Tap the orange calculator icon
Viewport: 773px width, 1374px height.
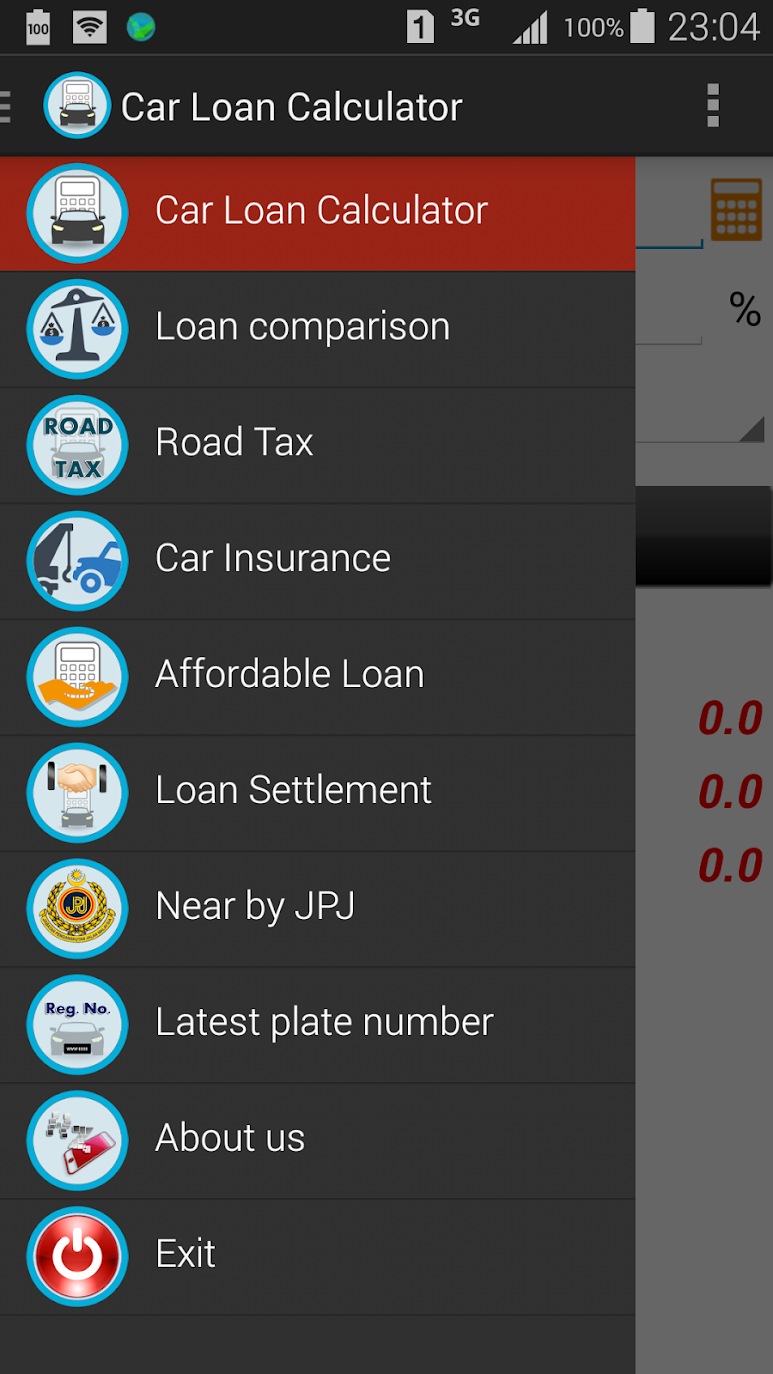(736, 209)
